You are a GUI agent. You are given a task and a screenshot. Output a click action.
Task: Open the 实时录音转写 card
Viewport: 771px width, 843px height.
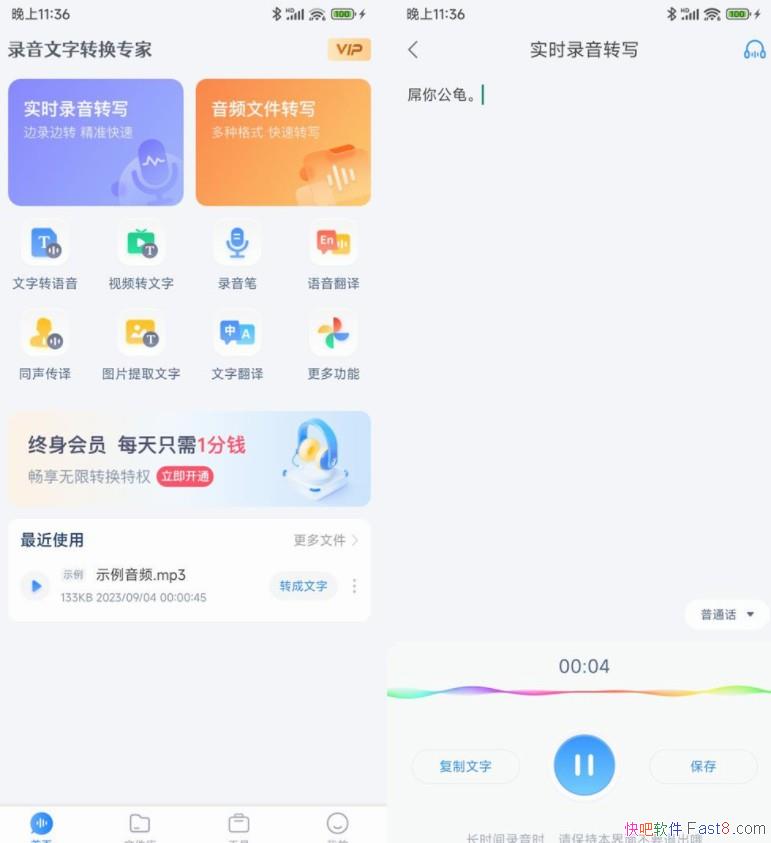click(x=96, y=142)
